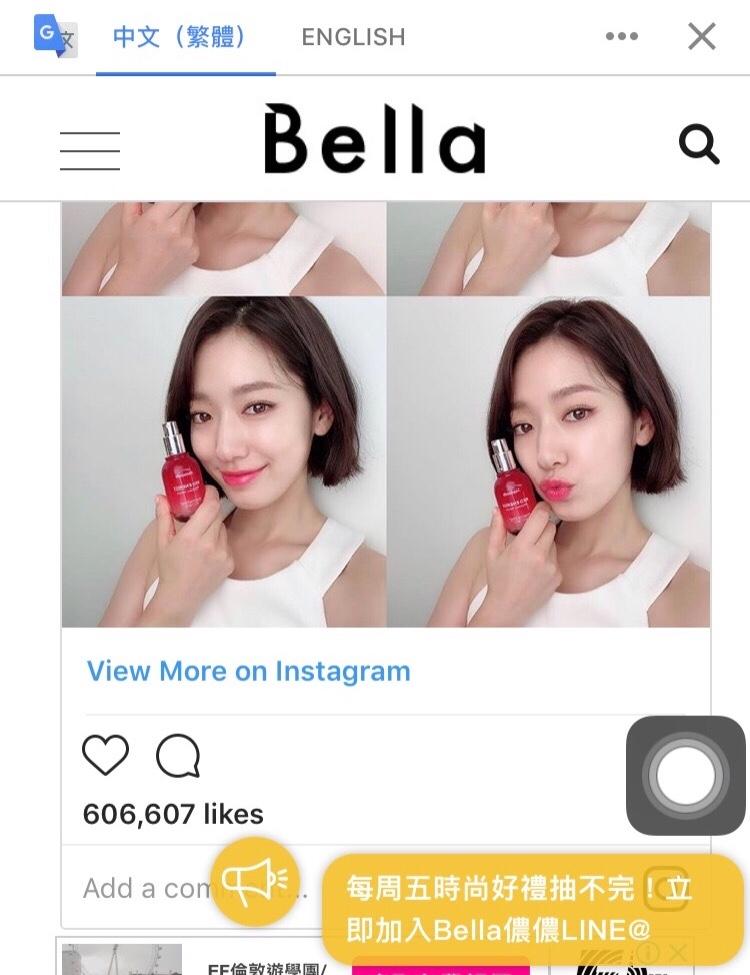
Task: Open comments on the Instagram post
Action: pos(178,755)
